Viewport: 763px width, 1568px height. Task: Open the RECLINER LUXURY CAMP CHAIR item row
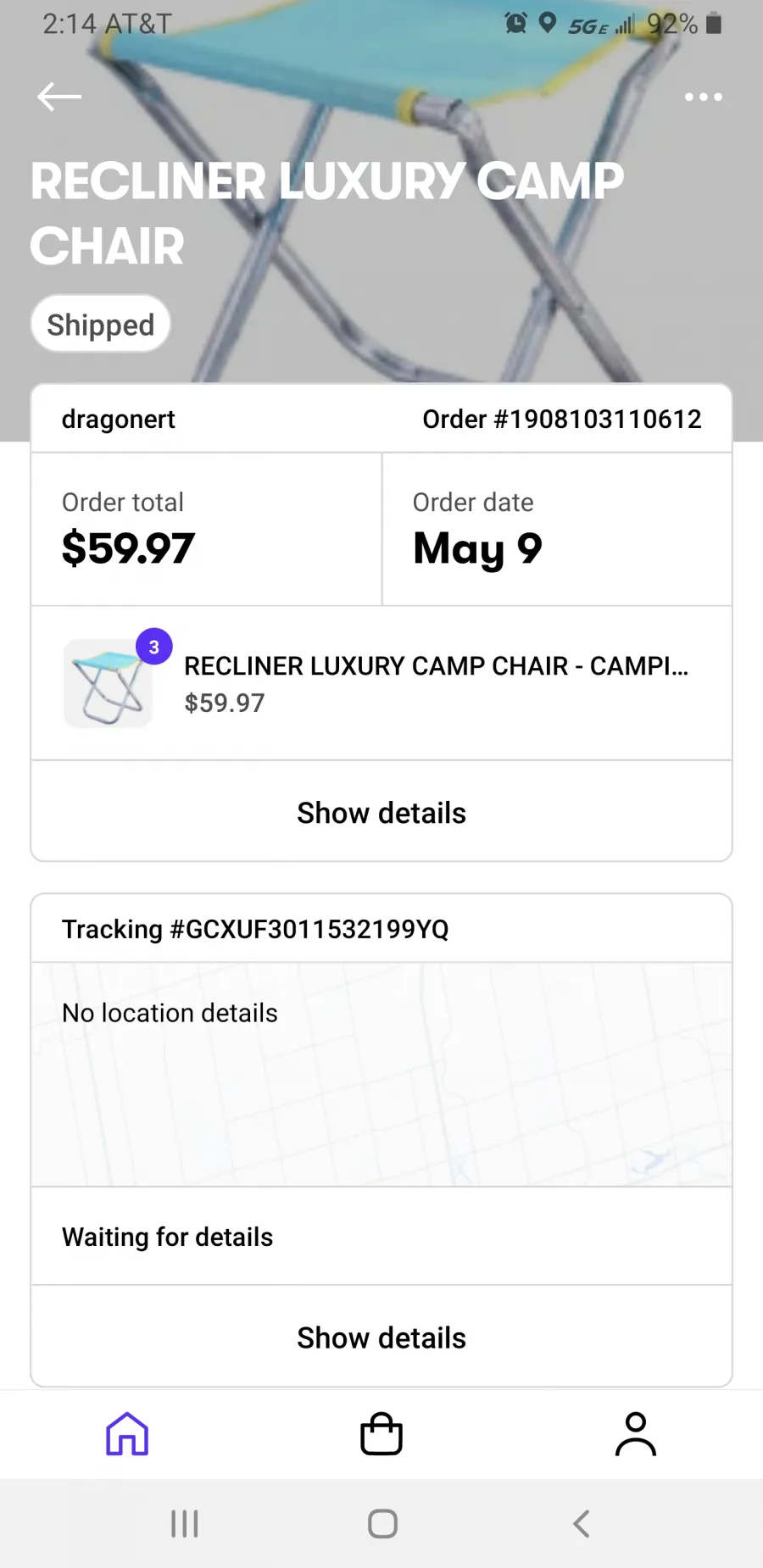click(381, 683)
